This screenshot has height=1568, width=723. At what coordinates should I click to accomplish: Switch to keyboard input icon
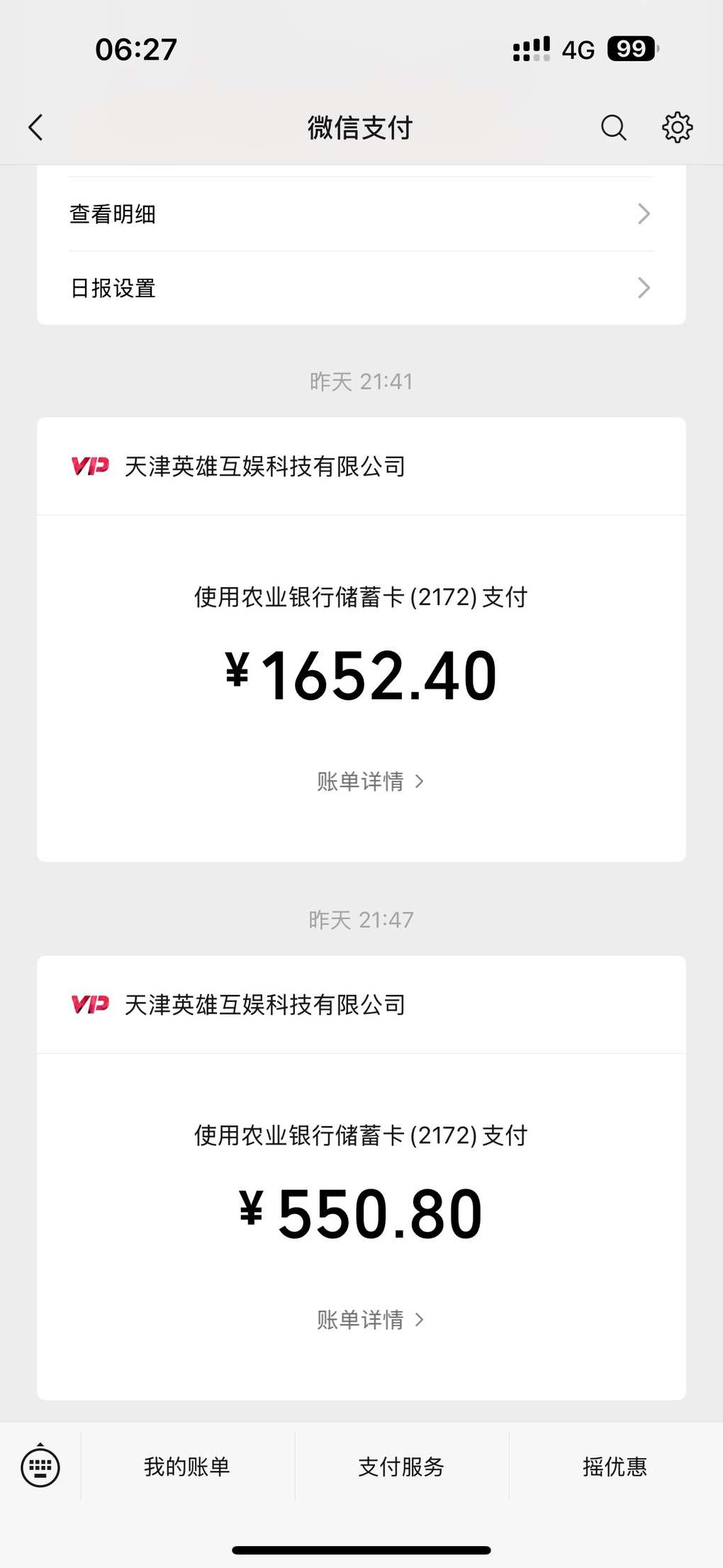coord(40,1467)
